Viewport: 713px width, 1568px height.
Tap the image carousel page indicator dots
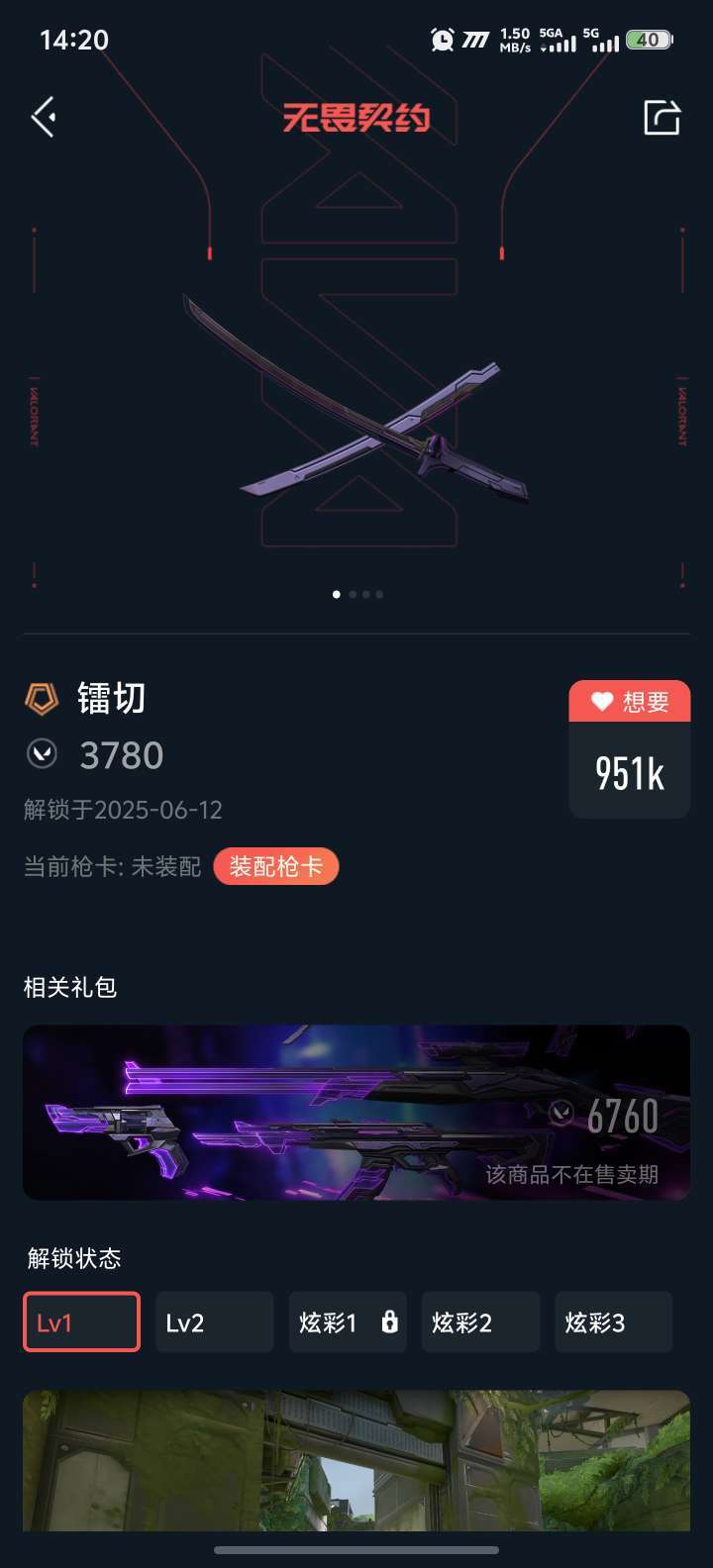click(357, 594)
